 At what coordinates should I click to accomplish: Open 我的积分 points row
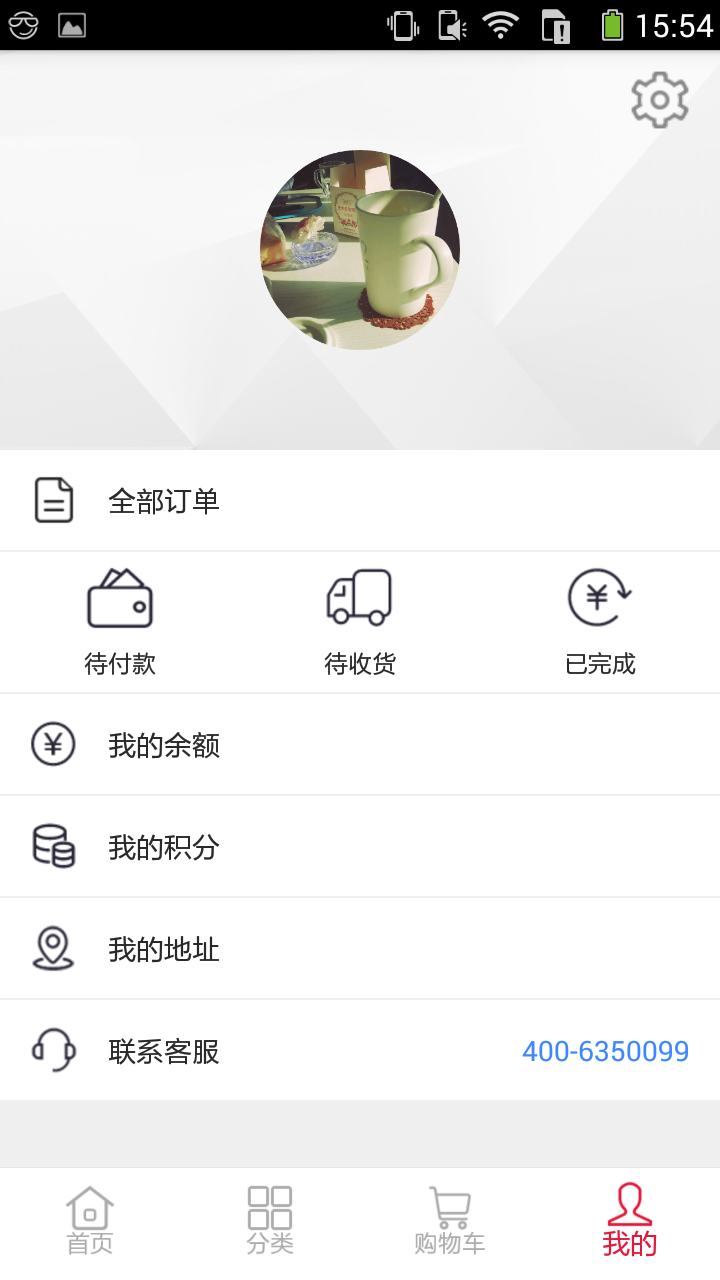(x=360, y=847)
